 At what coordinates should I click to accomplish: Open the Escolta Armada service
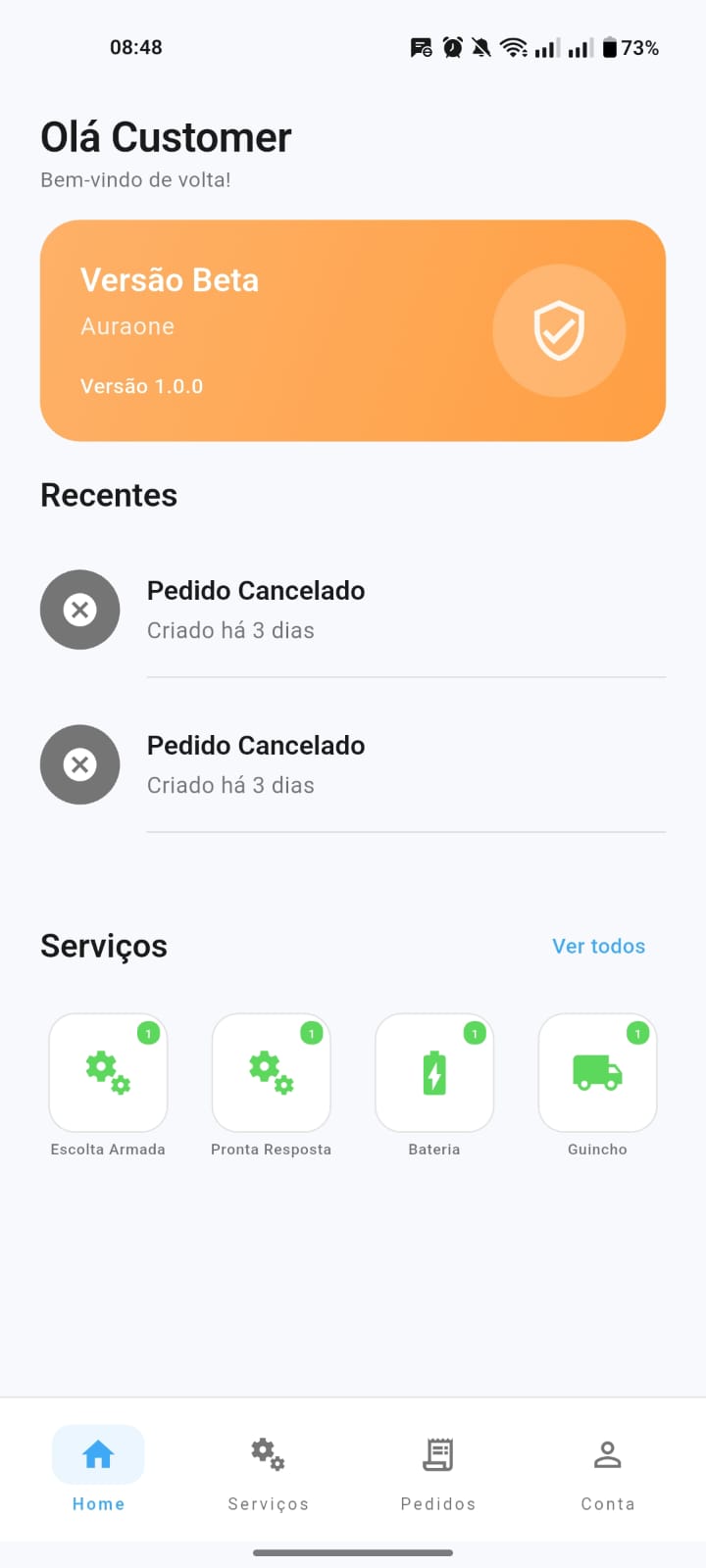108,1073
